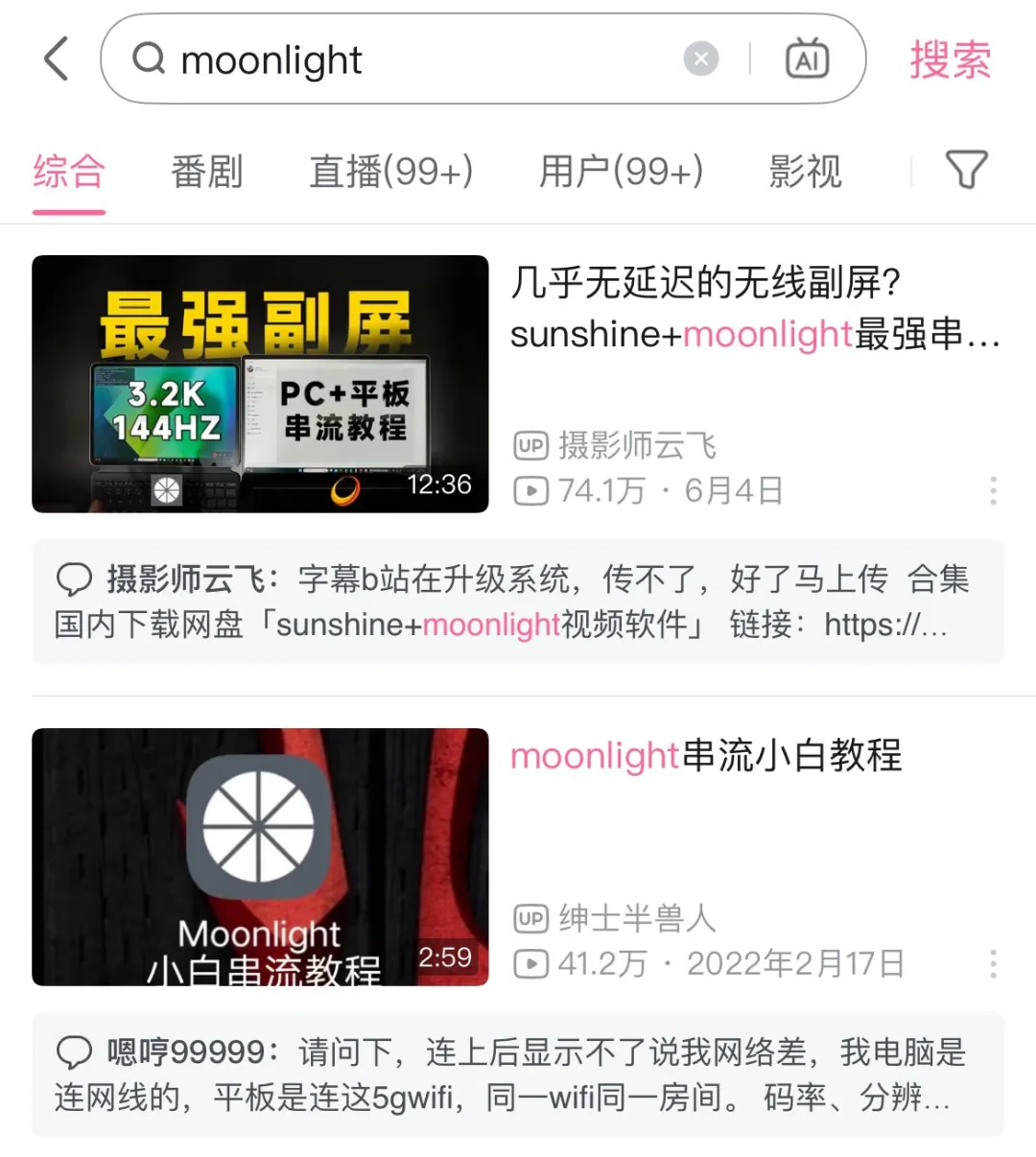Screen dimensions: 1036x1157
Task: Go back using the left arrow
Action: (58, 59)
